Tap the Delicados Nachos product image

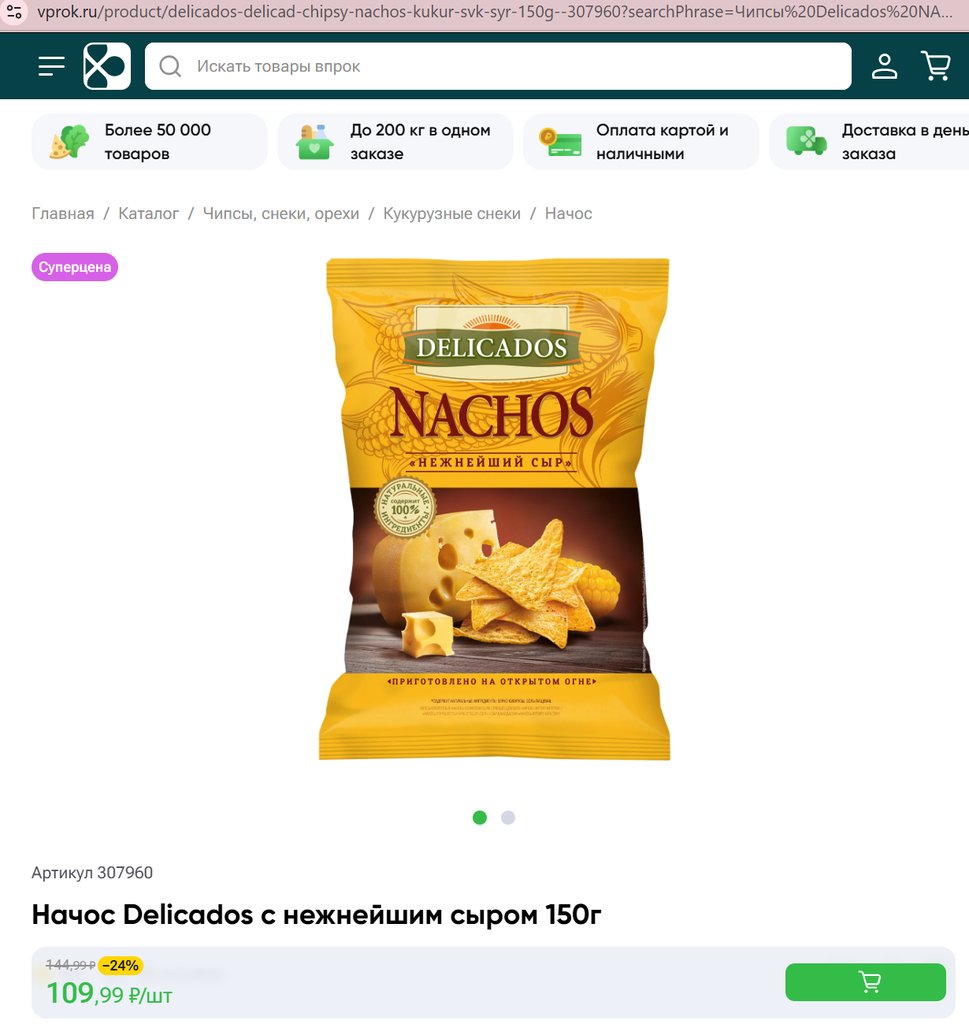(494, 508)
